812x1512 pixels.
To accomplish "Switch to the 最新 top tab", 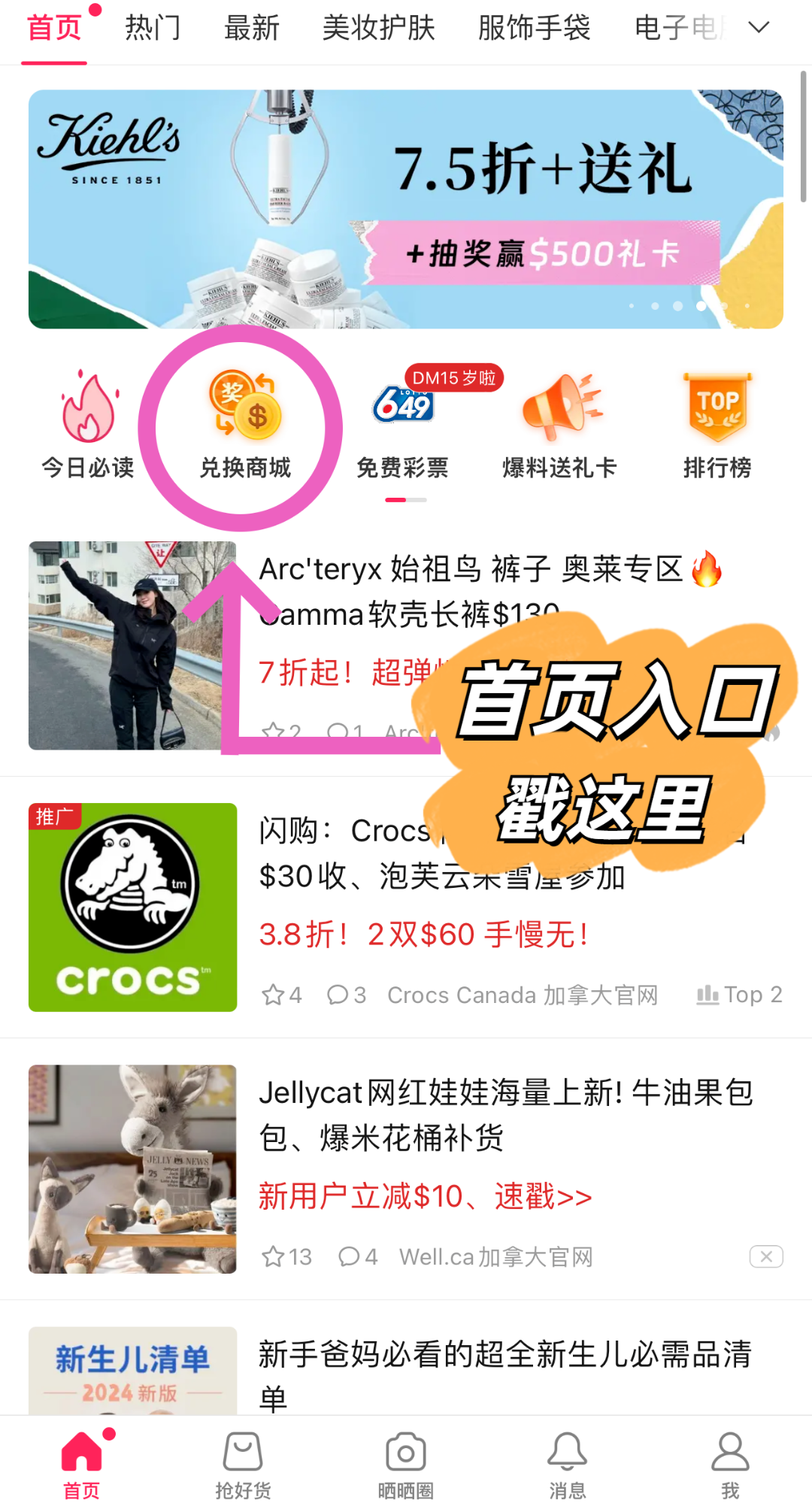I will pos(252,28).
